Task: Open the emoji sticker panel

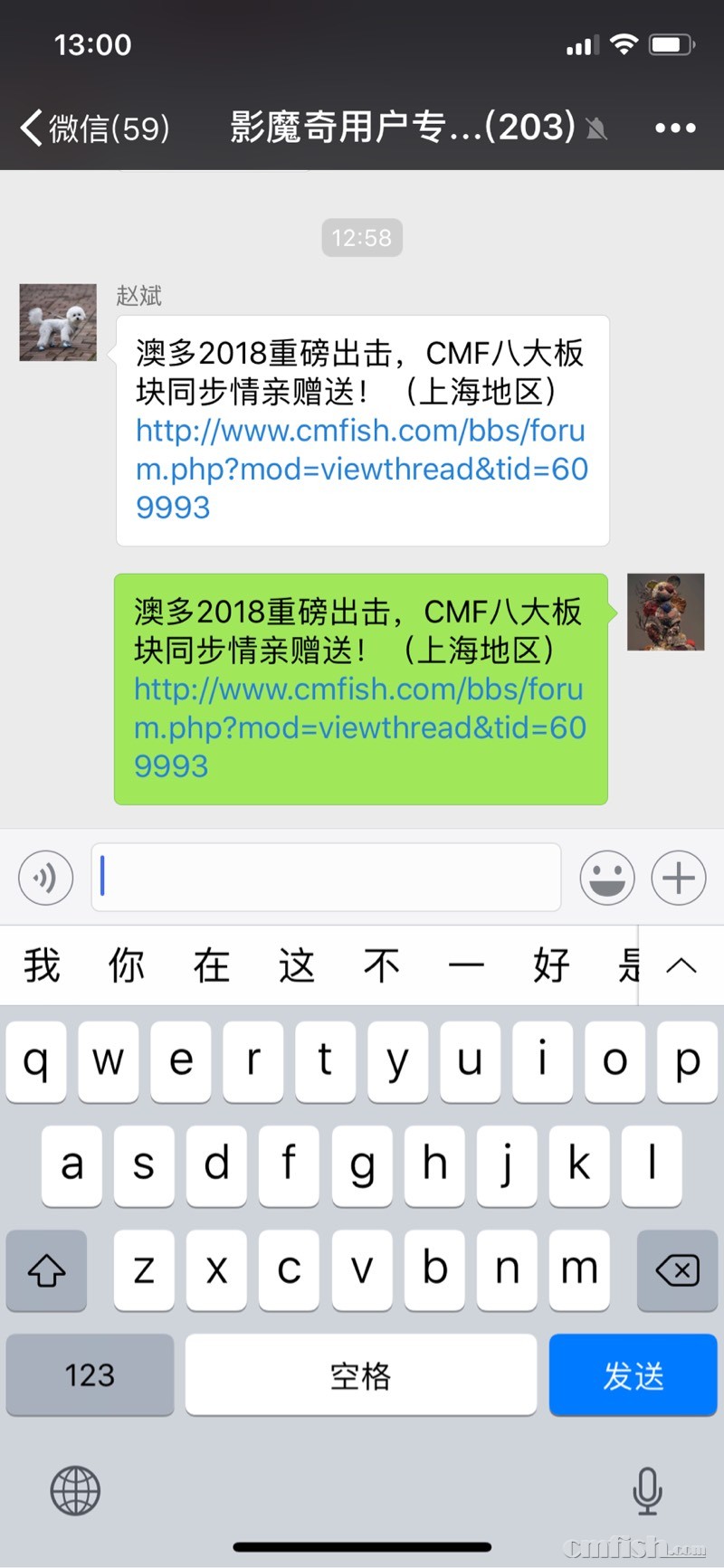Action: [606, 877]
